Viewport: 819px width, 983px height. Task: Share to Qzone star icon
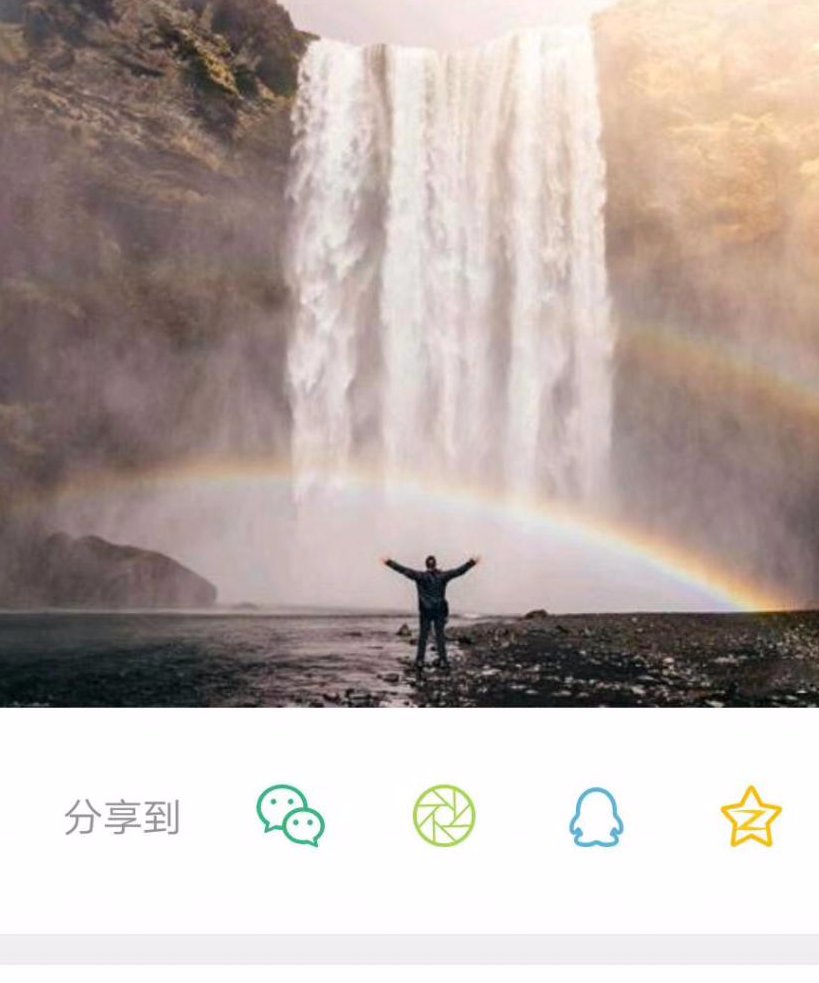point(751,817)
